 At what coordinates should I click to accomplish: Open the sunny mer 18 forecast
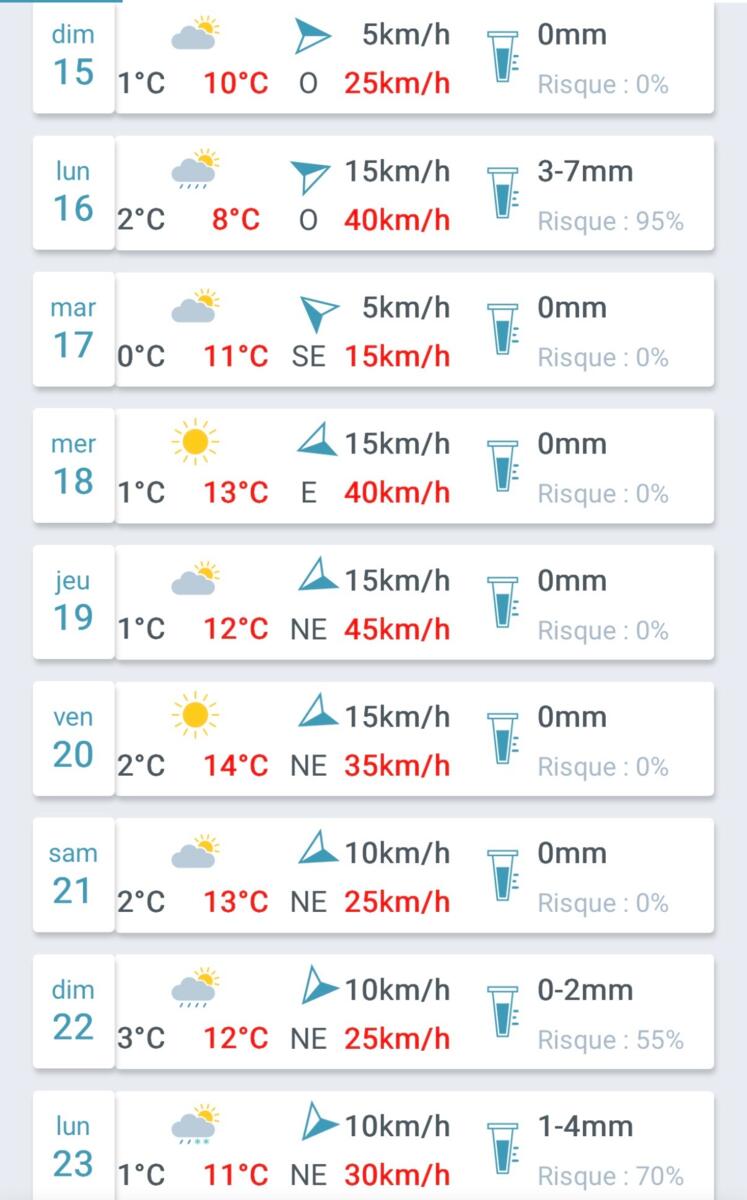[373, 466]
